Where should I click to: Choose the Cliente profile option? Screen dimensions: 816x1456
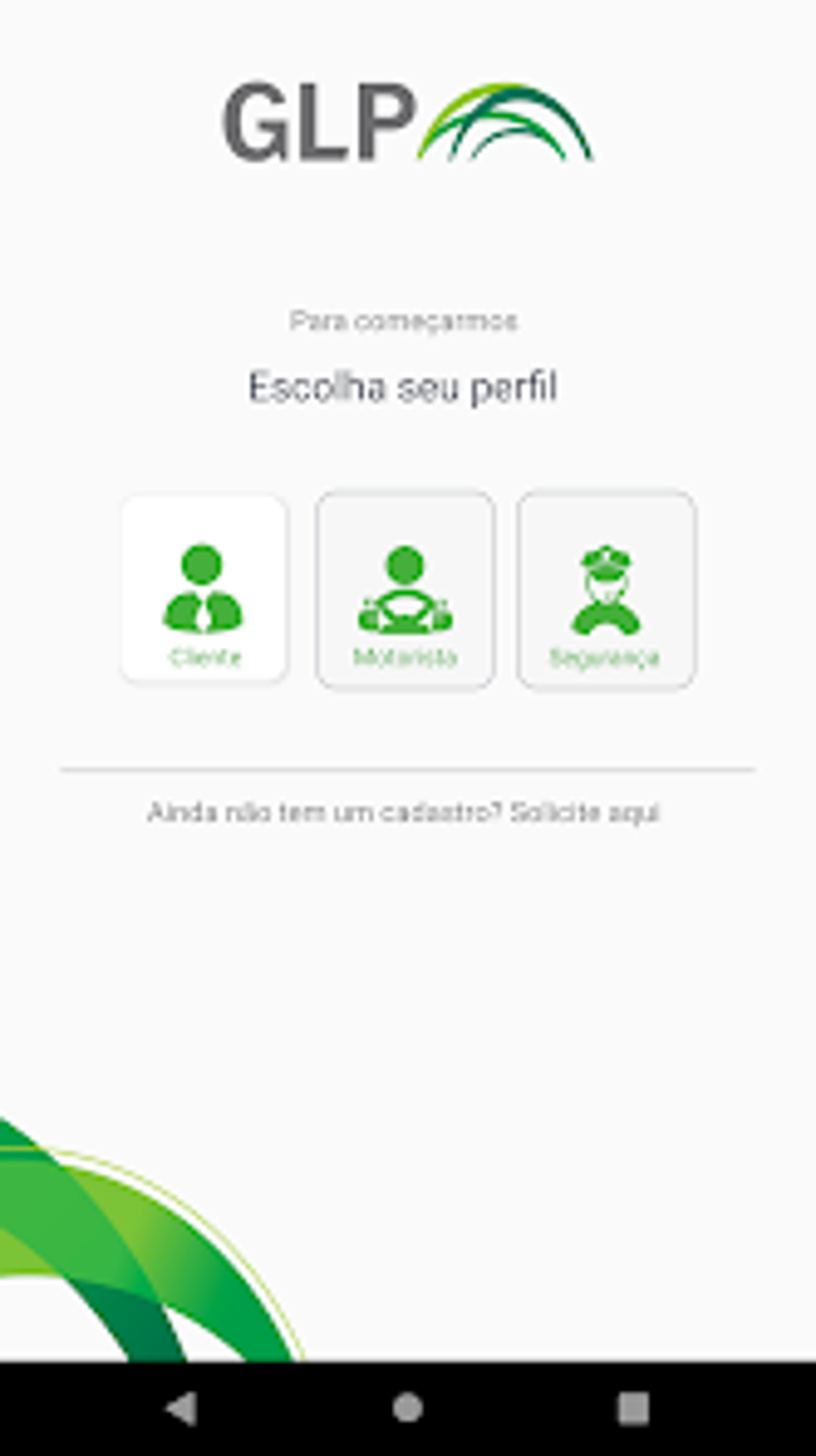pos(202,588)
